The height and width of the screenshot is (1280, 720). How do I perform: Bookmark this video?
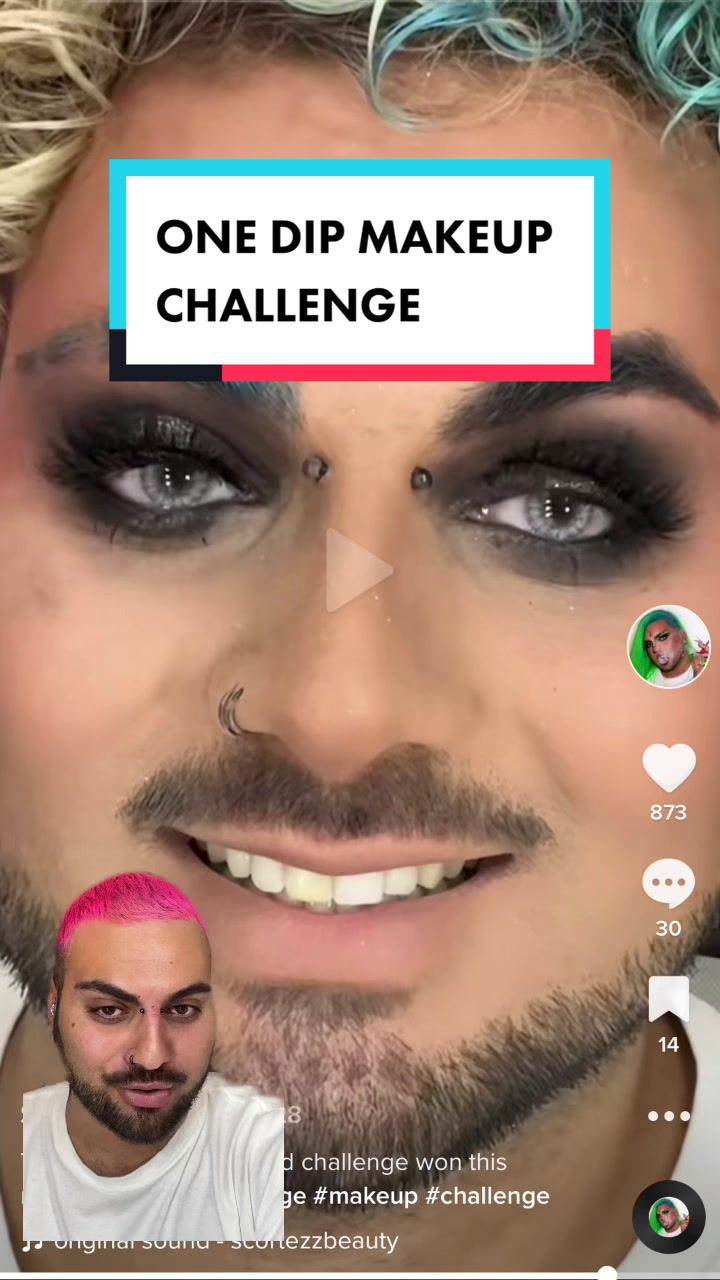click(x=668, y=1000)
